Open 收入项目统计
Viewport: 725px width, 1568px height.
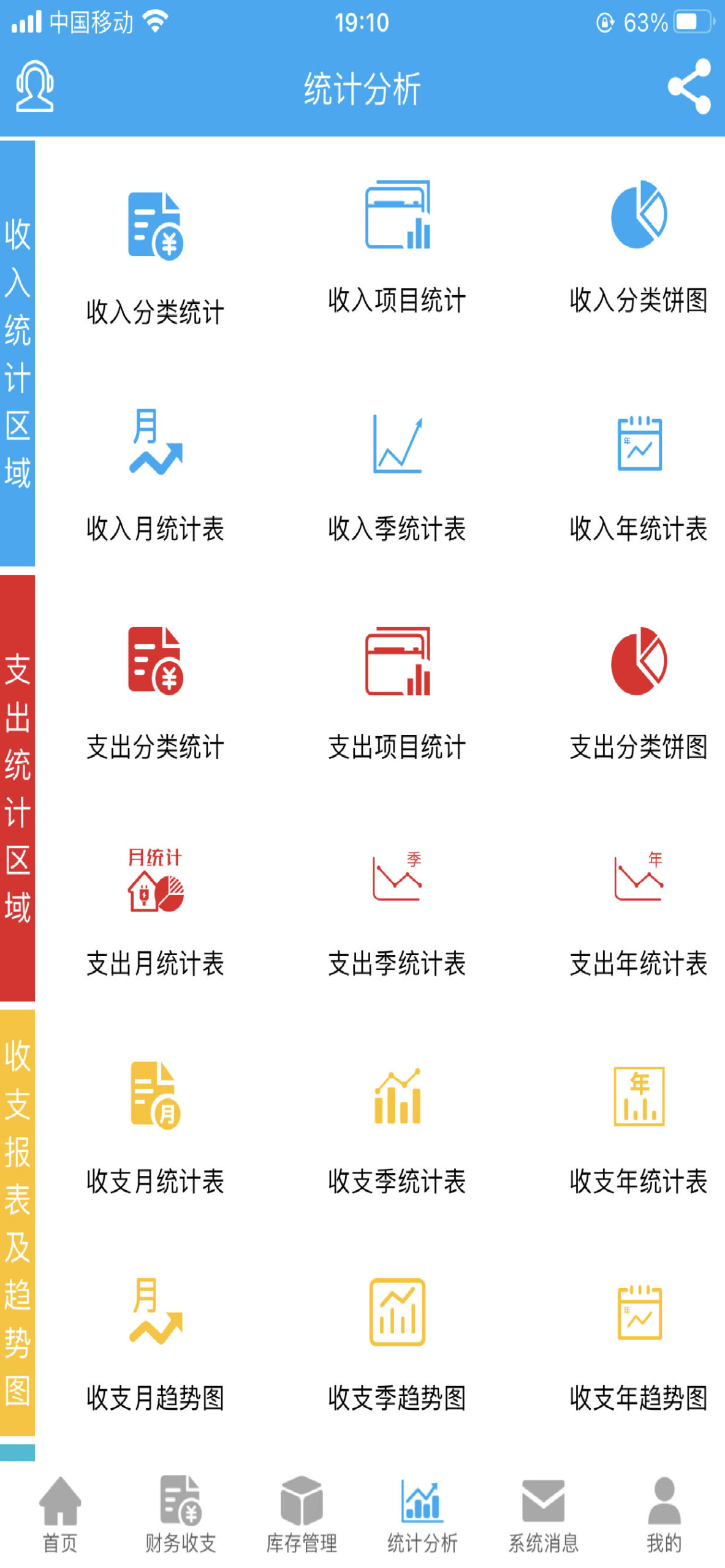(x=397, y=247)
